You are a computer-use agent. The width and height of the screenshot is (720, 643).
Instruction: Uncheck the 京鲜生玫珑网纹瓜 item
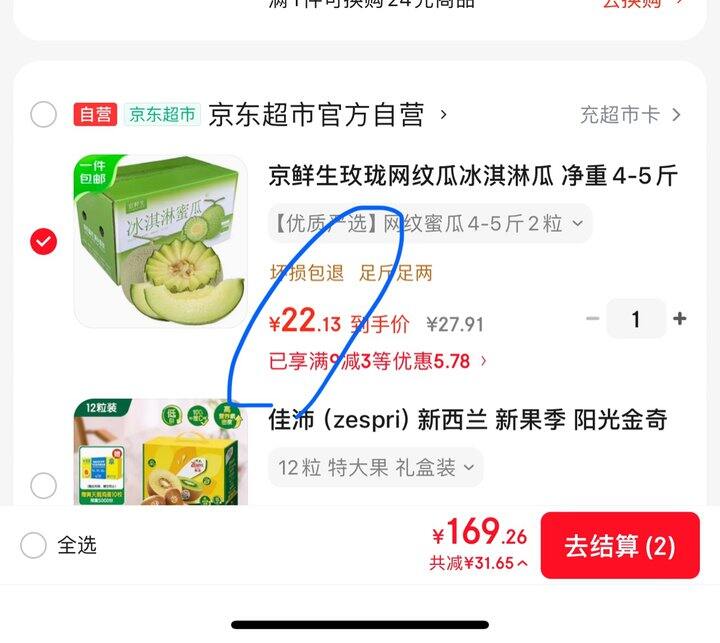pyautogui.click(x=44, y=242)
